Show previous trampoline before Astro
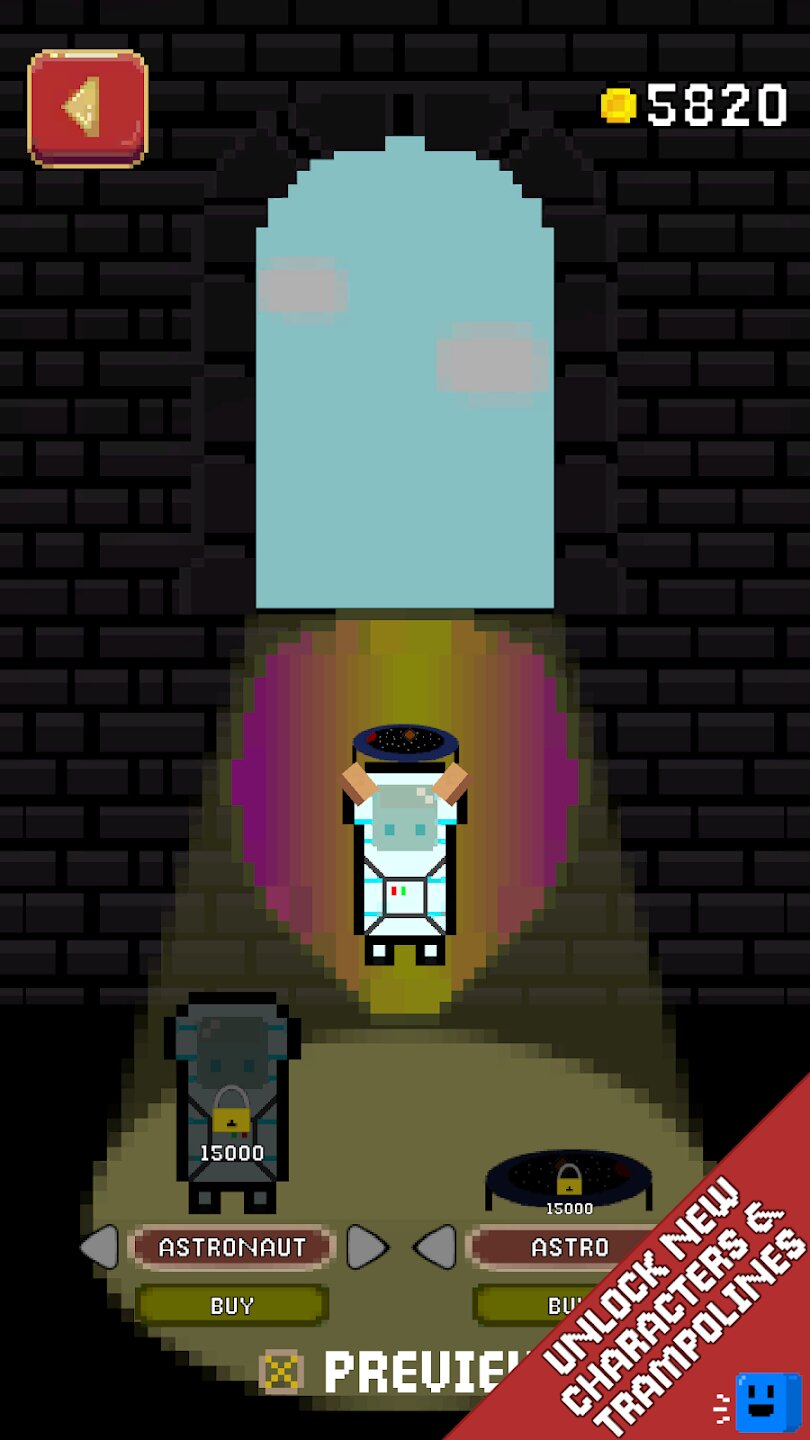Screen dimensions: 810x1440 coord(434,1247)
